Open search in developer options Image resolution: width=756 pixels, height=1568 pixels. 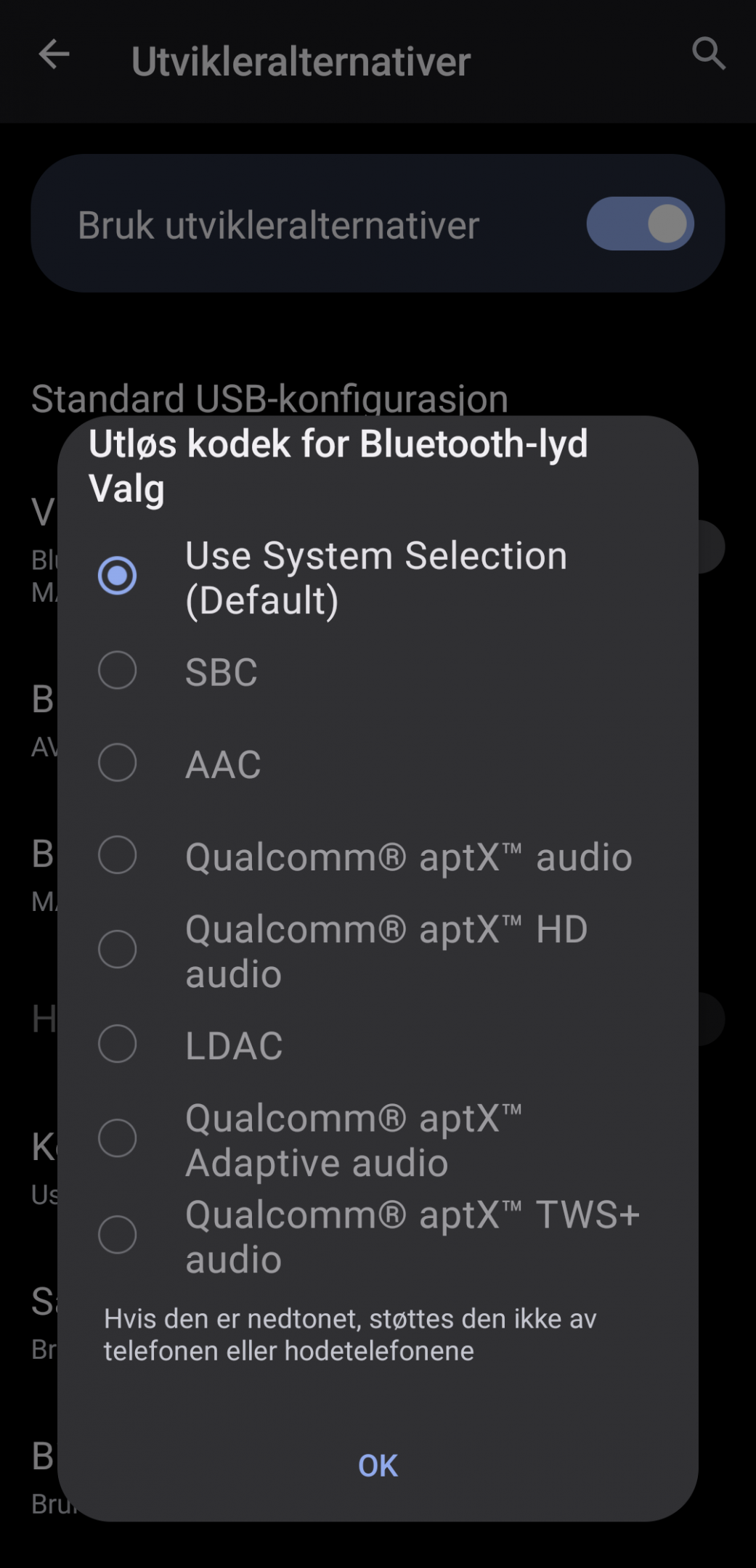coord(708,54)
